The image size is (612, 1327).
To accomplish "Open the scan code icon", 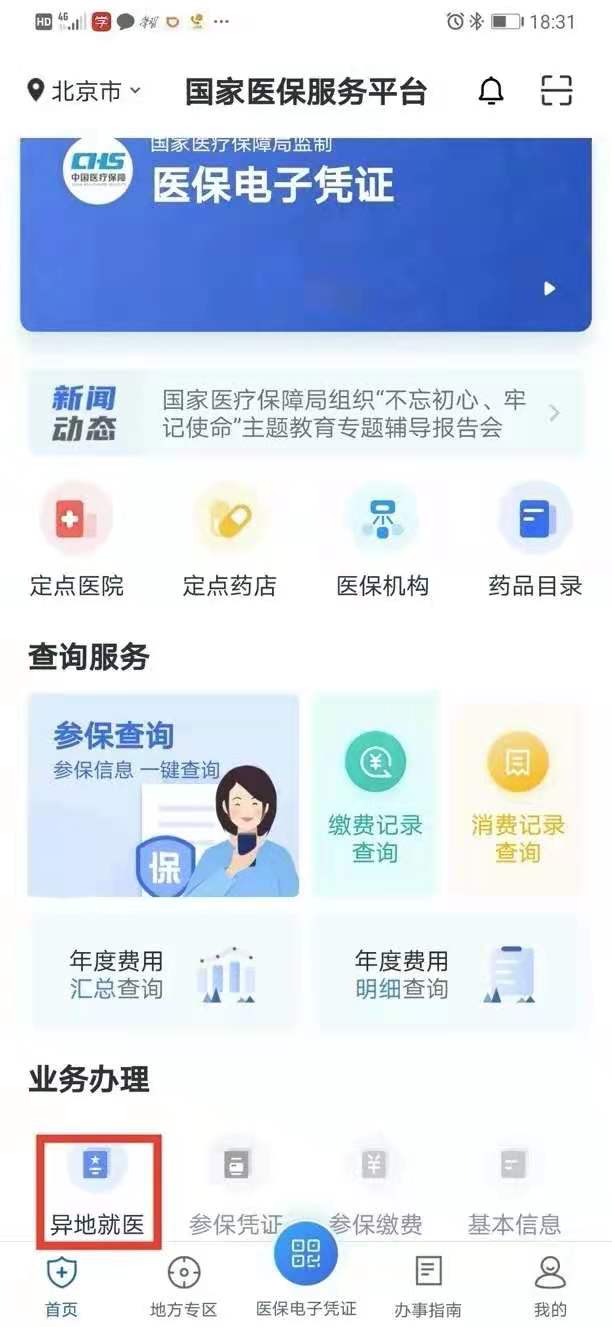I will coord(557,90).
